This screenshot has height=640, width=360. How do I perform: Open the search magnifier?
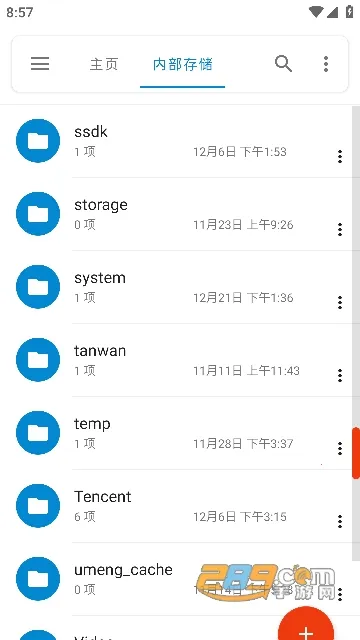283,64
